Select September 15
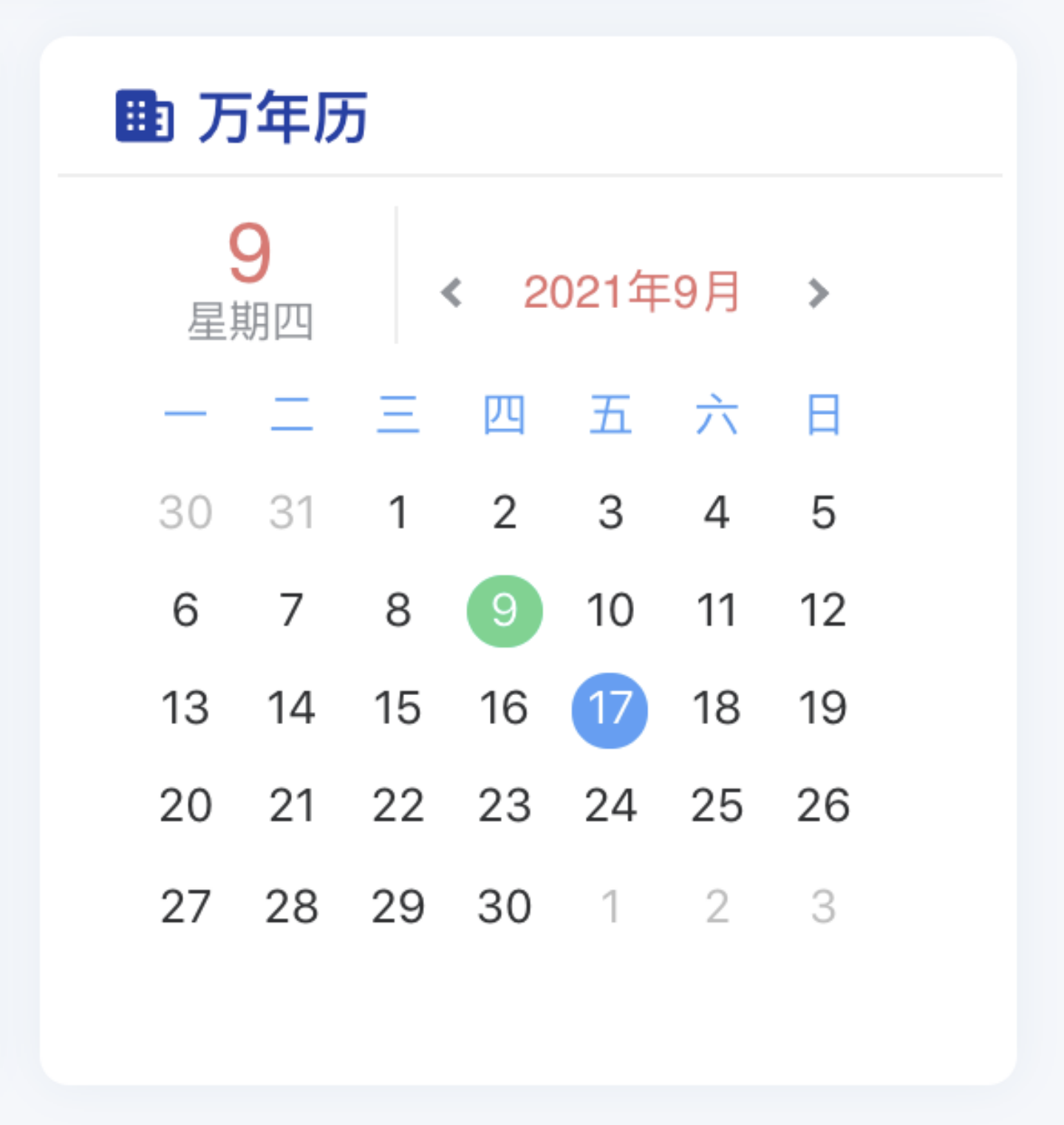Viewport: 1064px width, 1125px height. pos(398,708)
